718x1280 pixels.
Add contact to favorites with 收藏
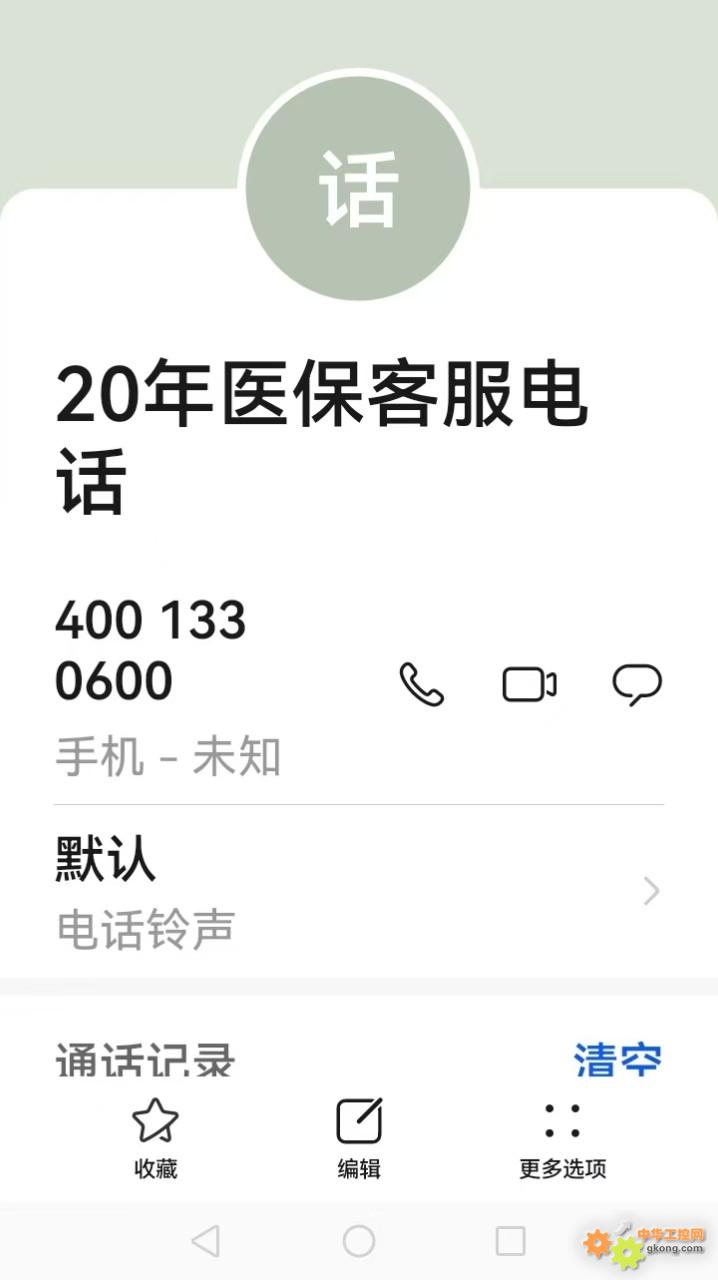click(155, 1137)
